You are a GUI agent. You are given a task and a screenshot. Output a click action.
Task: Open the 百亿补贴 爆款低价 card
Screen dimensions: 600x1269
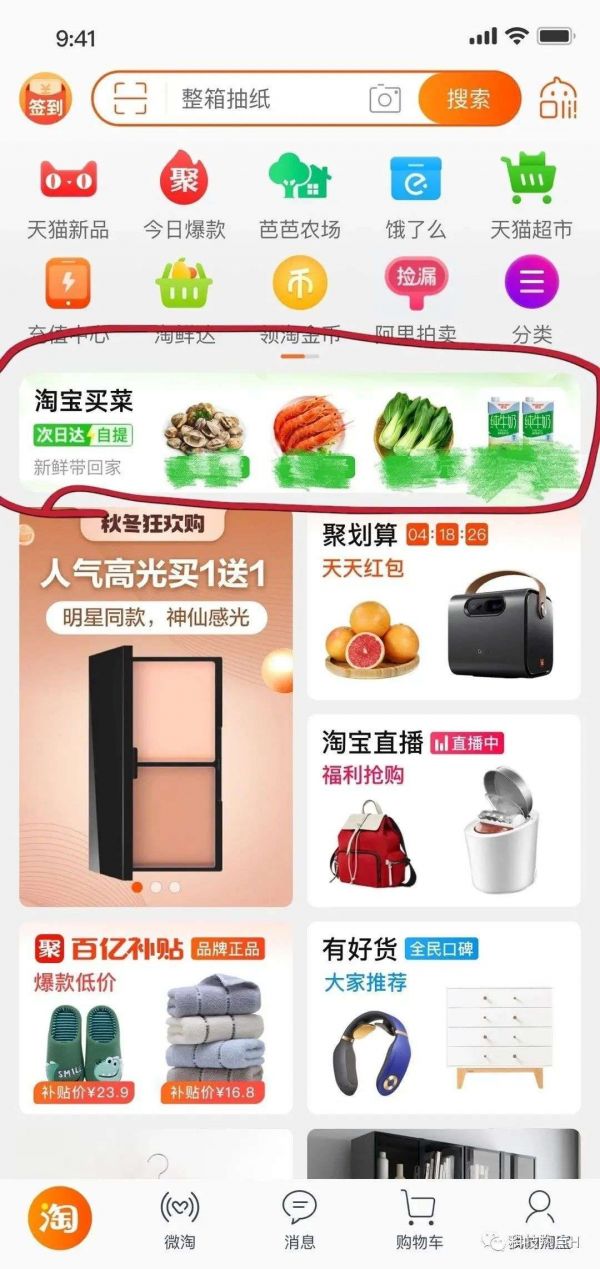point(155,1017)
